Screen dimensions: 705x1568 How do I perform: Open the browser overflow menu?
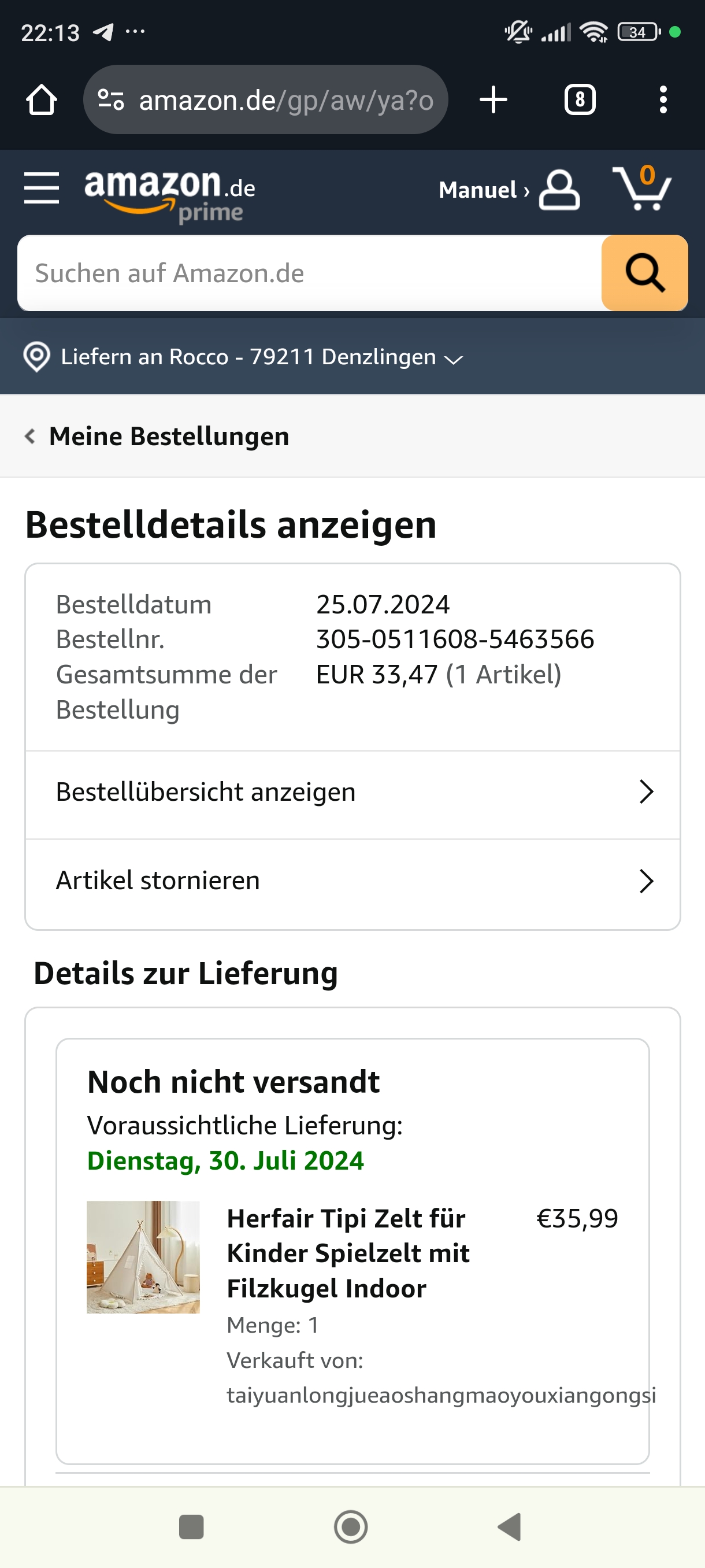[x=662, y=100]
